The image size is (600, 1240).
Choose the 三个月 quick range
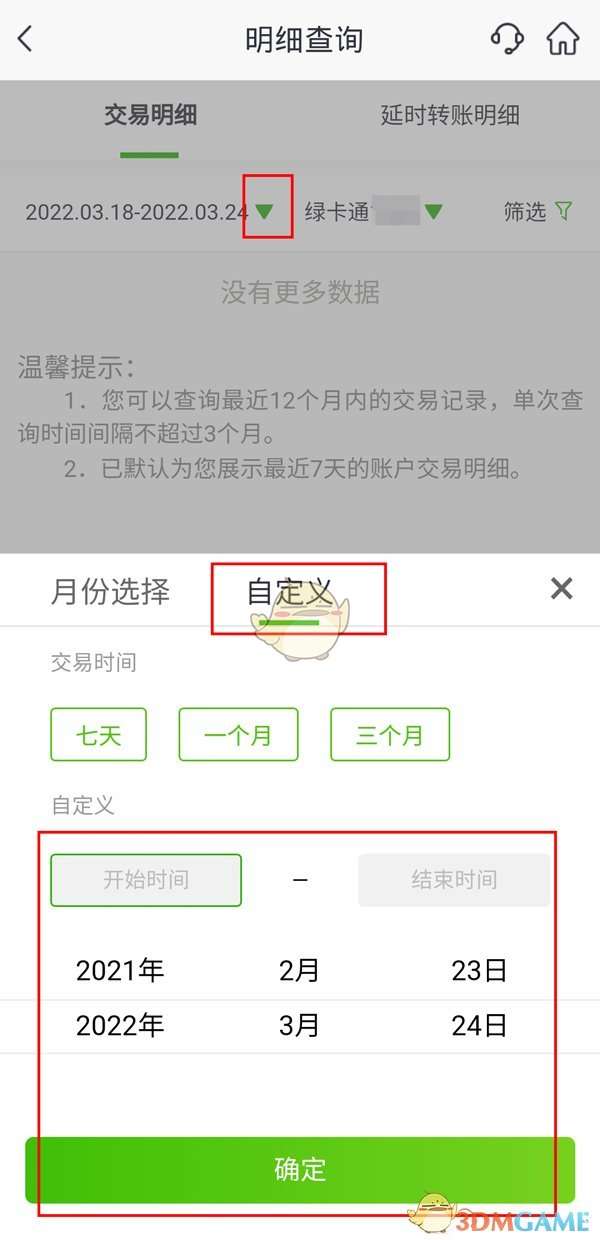coord(390,735)
